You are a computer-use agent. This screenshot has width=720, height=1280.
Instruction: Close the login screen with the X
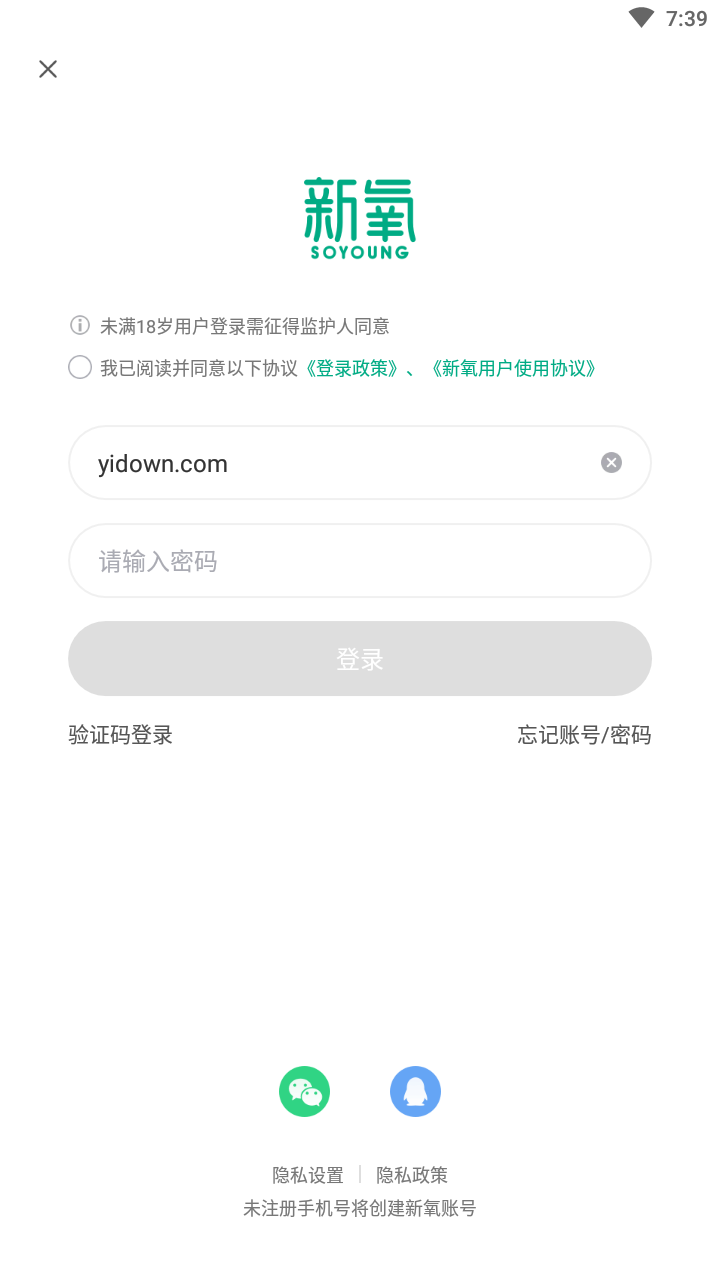click(48, 69)
